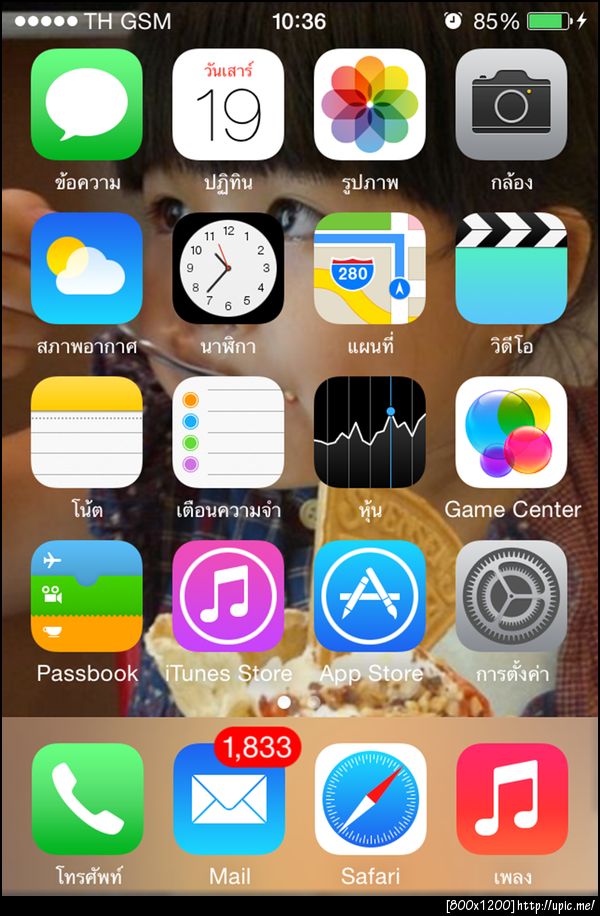Viewport: 600px width, 916px height.
Task: Open the Stocks app (หุ้น)
Action: tap(370, 432)
